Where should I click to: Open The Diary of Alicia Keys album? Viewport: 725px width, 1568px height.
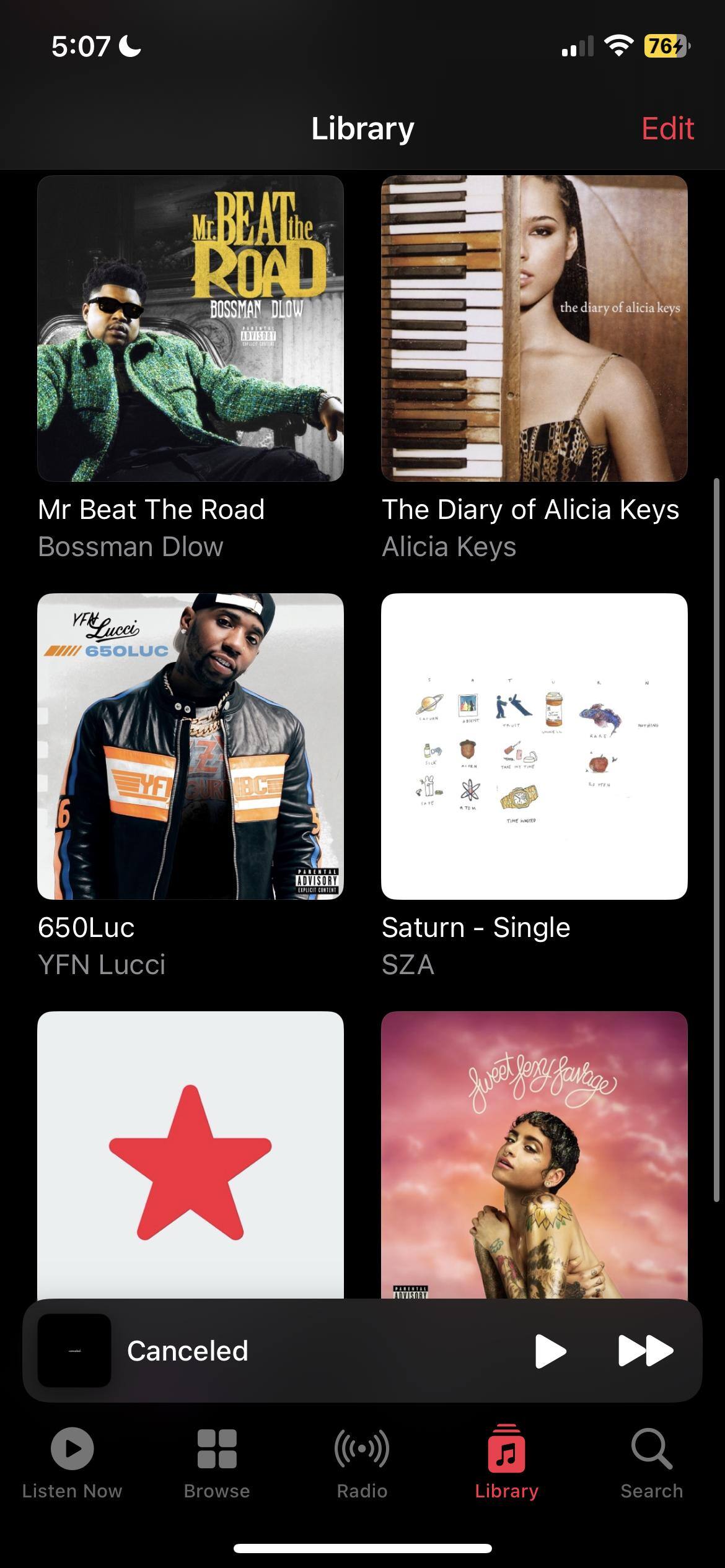[534, 328]
